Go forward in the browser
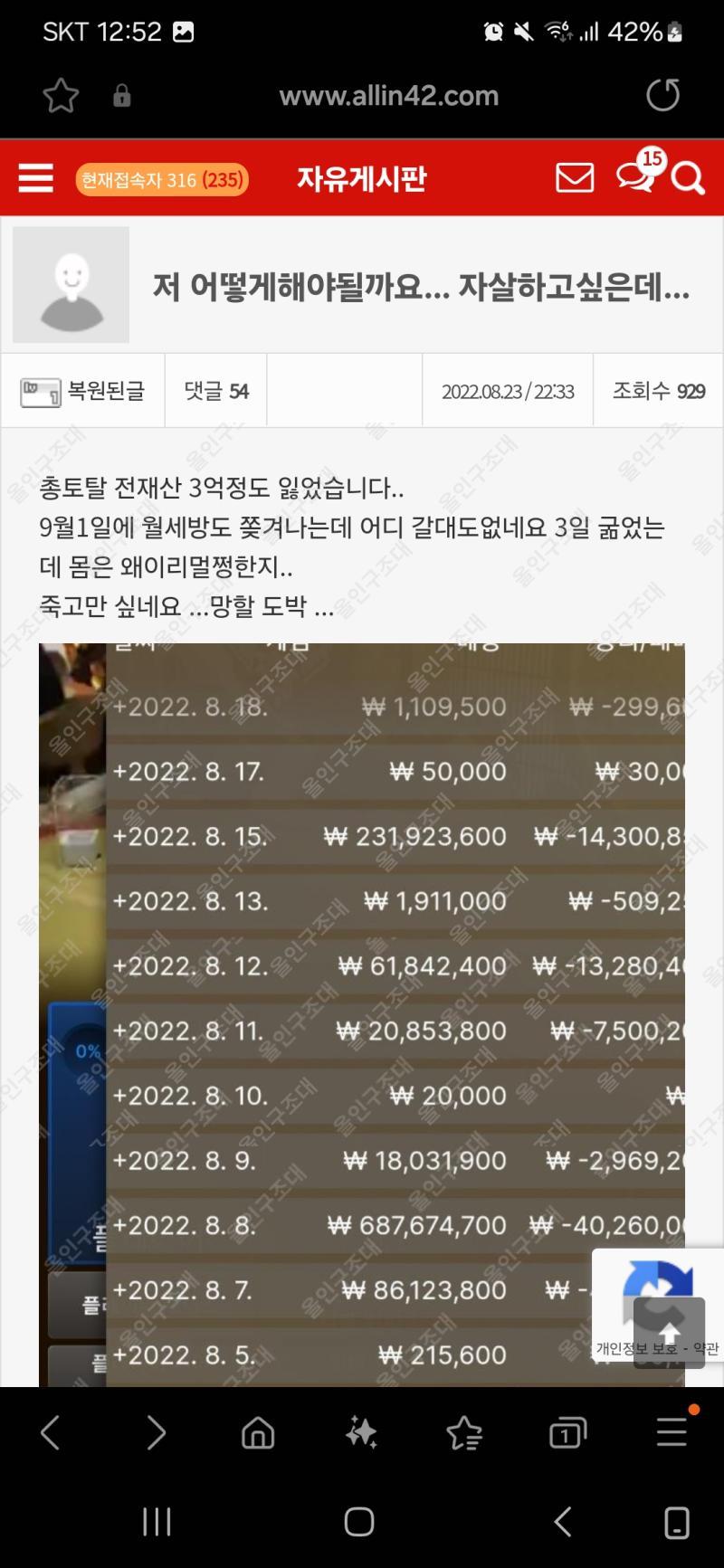This screenshot has height=1568, width=724. [x=156, y=1433]
